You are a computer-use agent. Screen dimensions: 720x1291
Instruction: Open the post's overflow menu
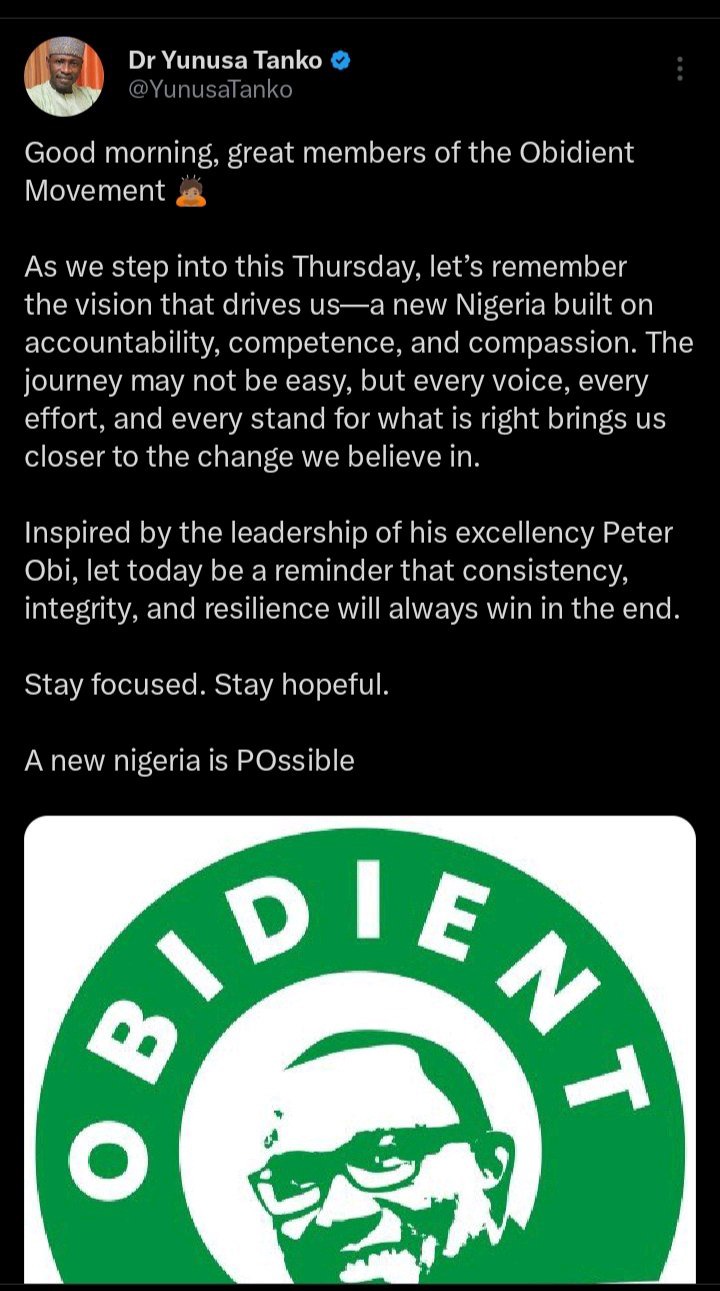(x=680, y=69)
